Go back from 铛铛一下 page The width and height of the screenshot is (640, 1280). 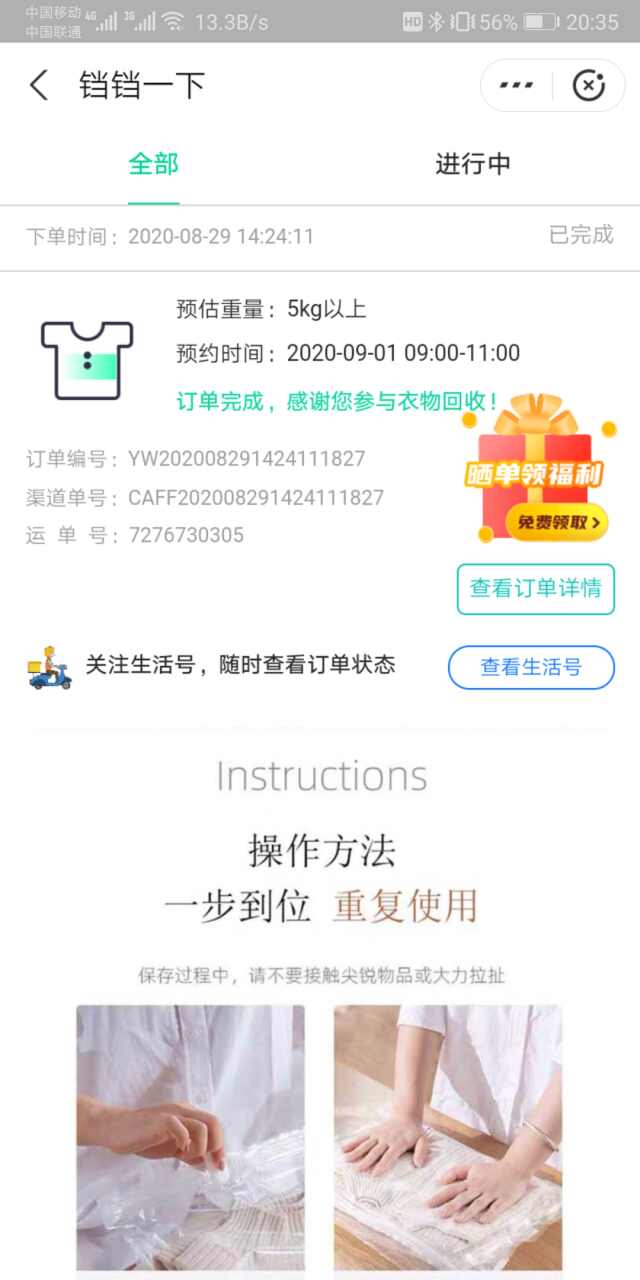tap(39, 86)
